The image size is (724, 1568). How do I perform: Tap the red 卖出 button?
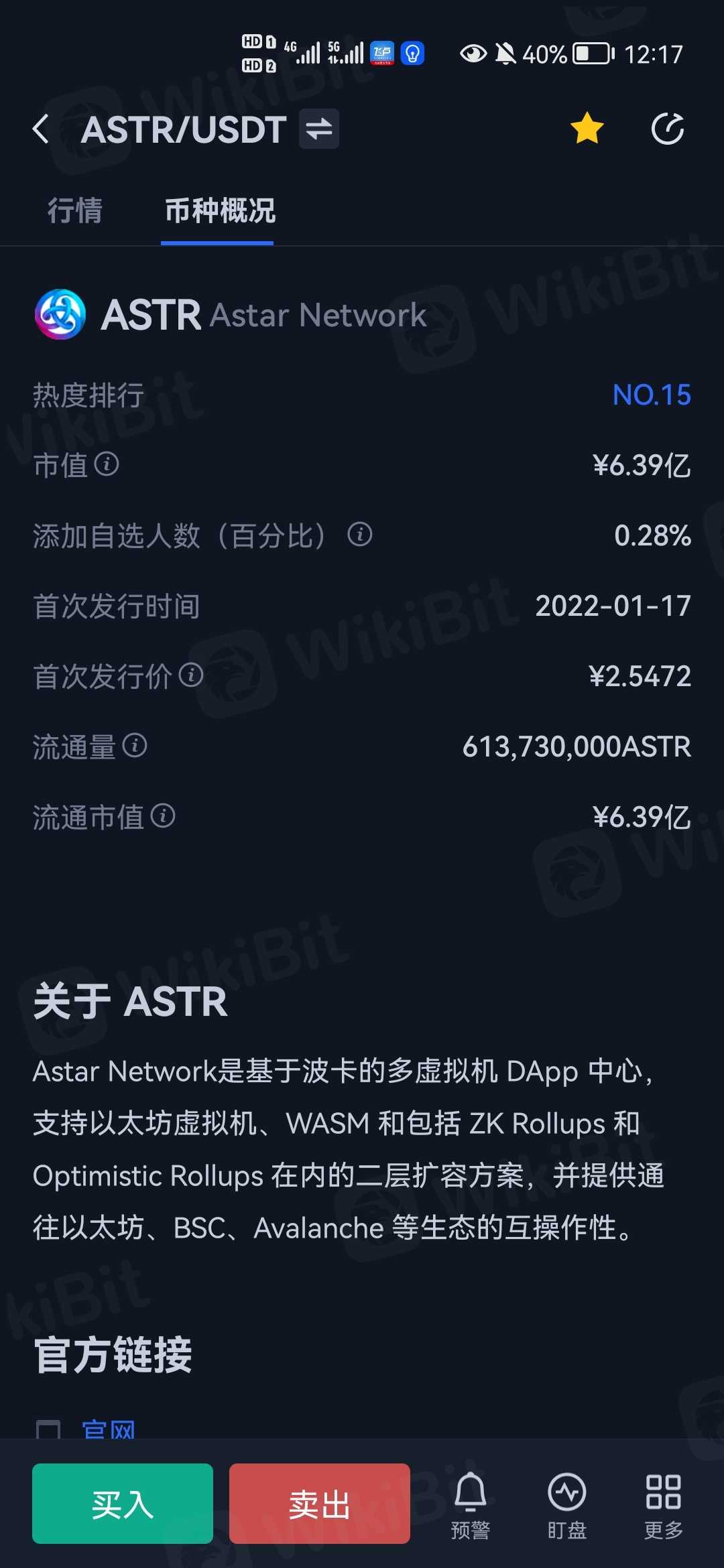click(x=320, y=1504)
